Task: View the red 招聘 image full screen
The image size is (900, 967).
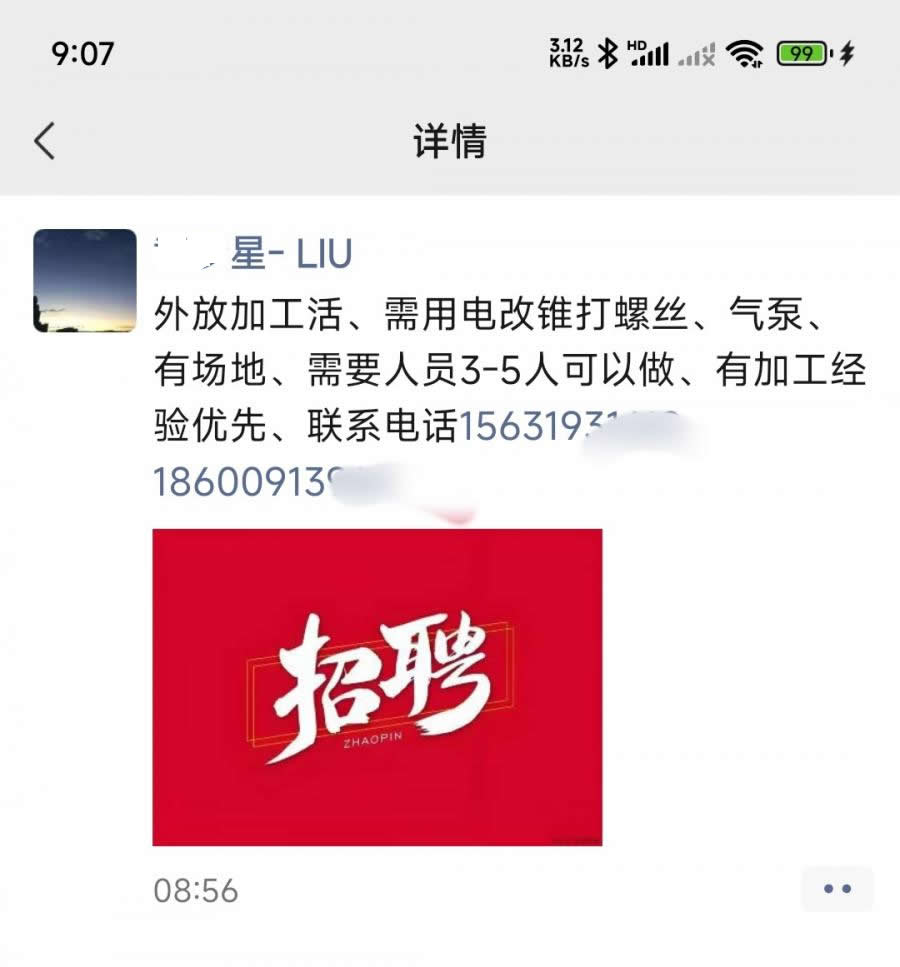Action: pos(377,687)
